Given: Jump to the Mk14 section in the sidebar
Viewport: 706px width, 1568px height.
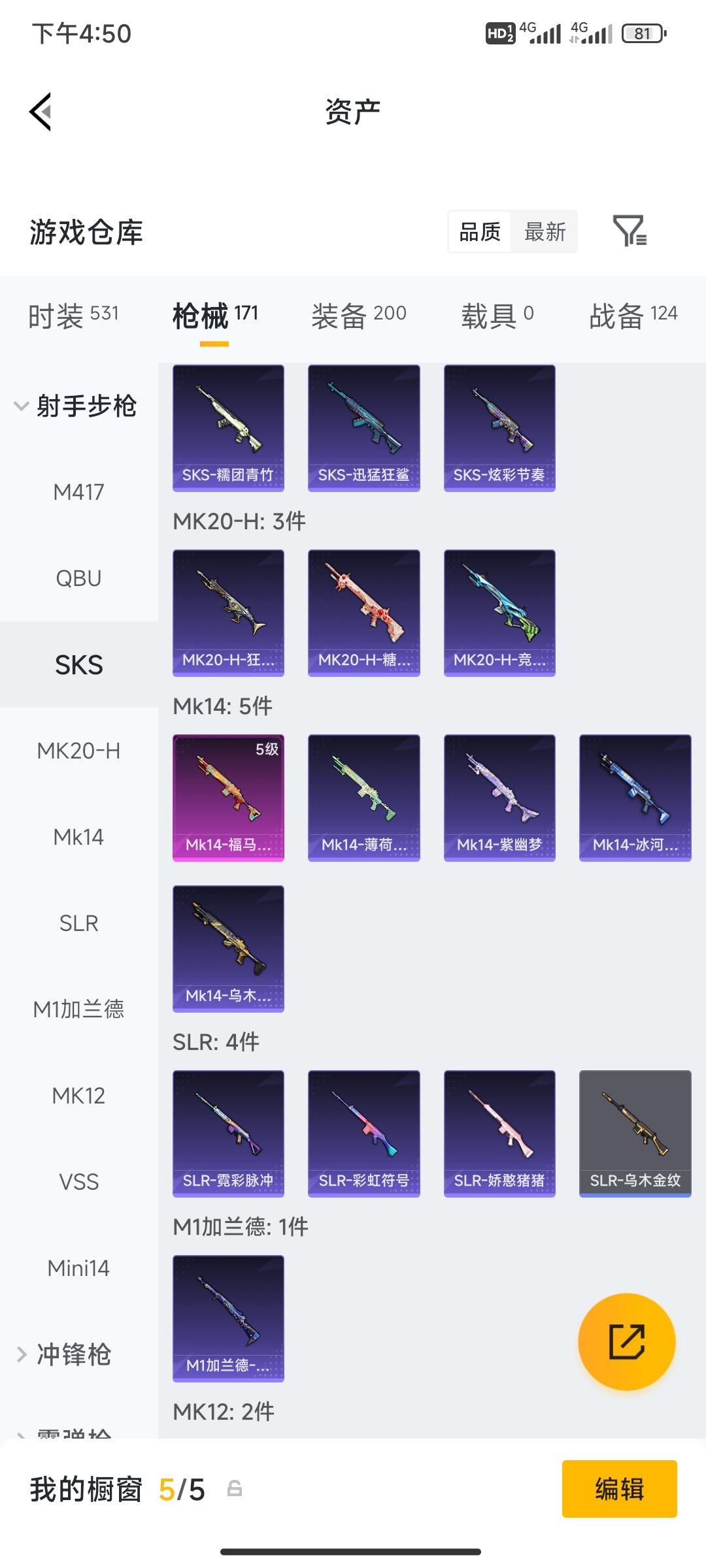Looking at the screenshot, I should (x=79, y=837).
